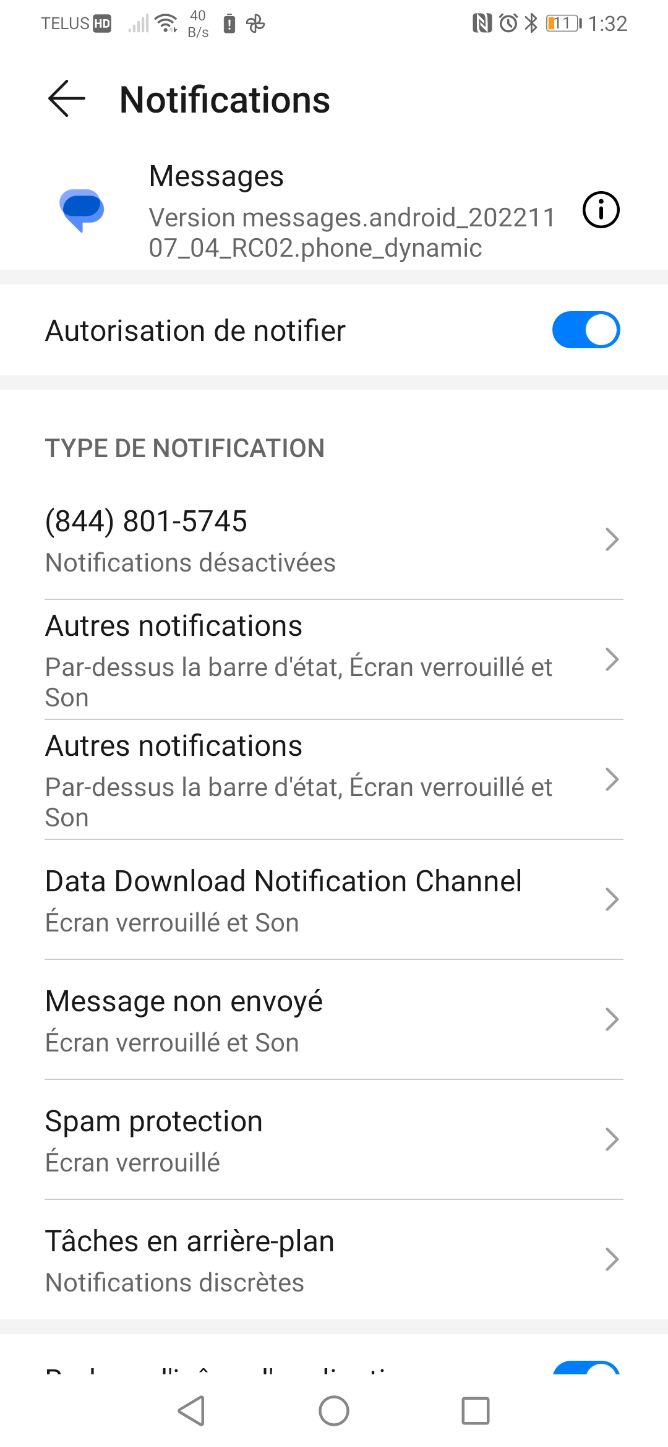This screenshot has width=668, height=1447.
Task: Go back using the top-left arrow
Action: click(66, 99)
